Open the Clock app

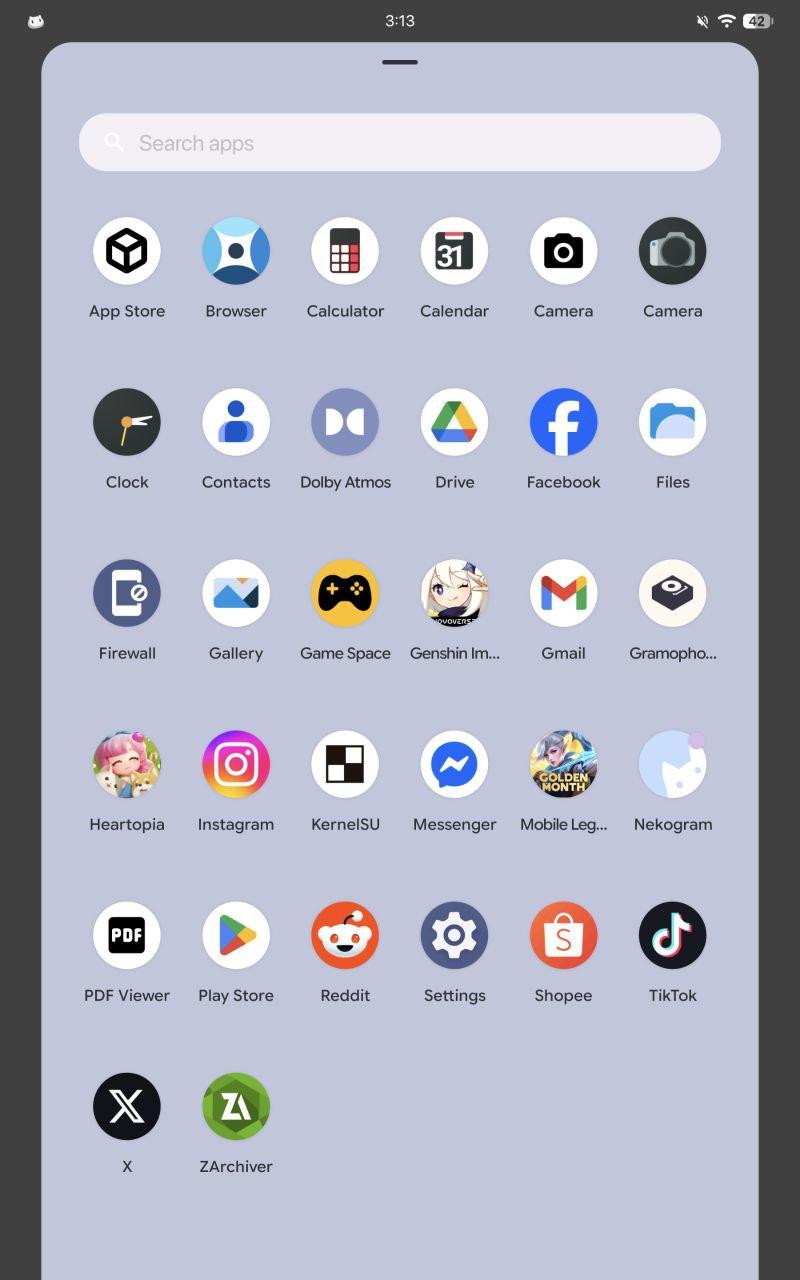click(127, 422)
